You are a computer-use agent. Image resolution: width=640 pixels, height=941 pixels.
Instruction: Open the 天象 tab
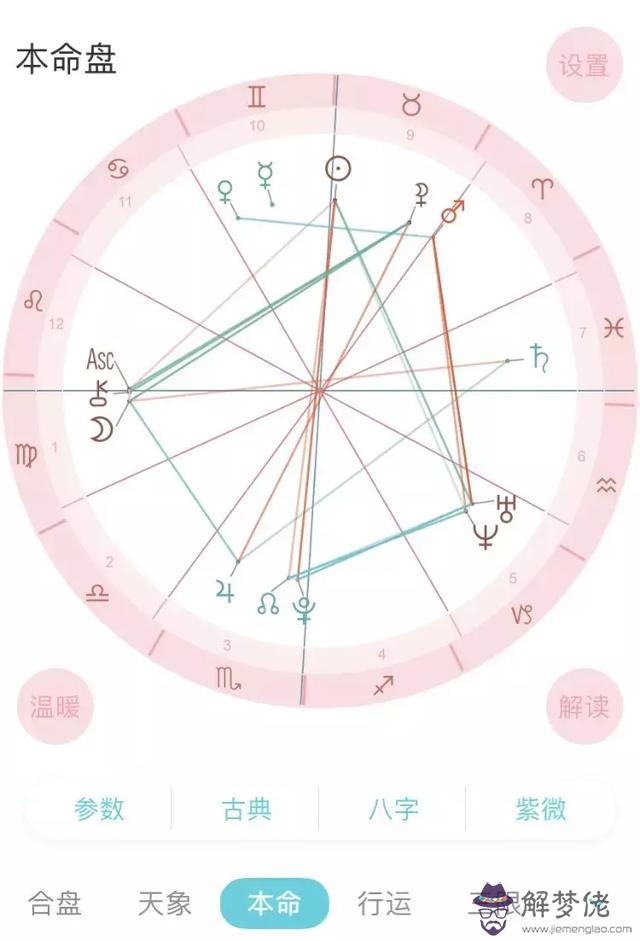(x=165, y=904)
